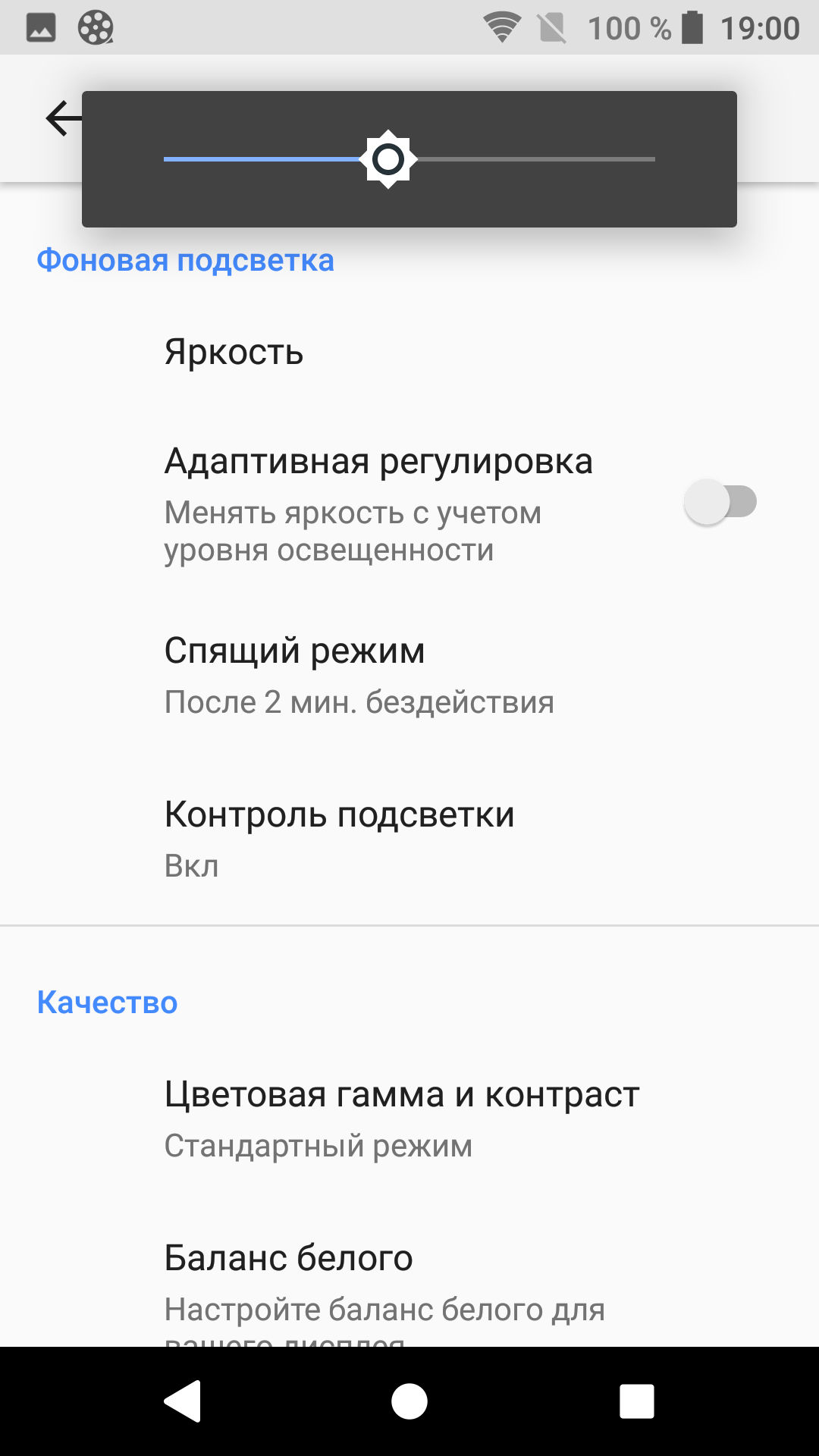Tap the back arrow in the app bar
This screenshot has height=1456, width=819.
click(62, 119)
